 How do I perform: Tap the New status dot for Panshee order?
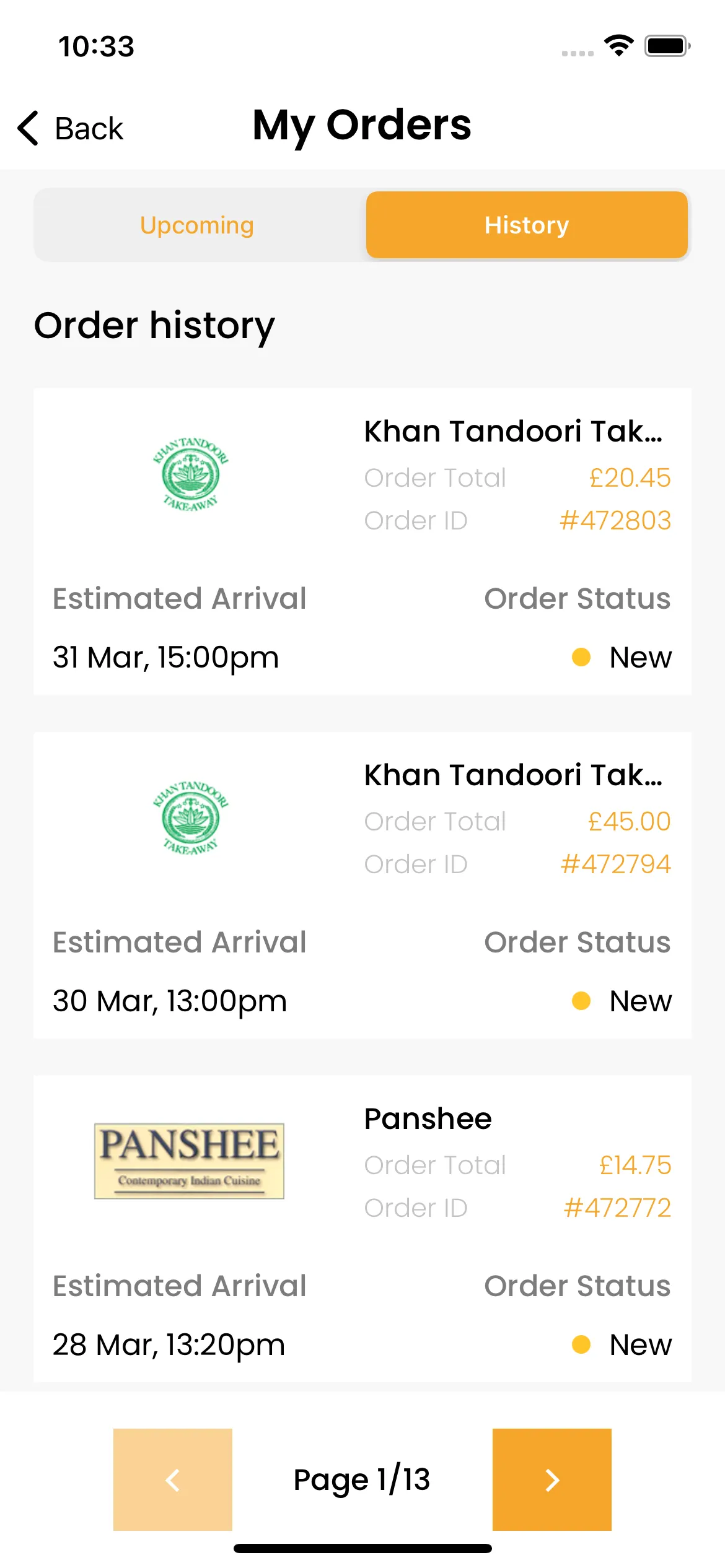coord(581,1344)
